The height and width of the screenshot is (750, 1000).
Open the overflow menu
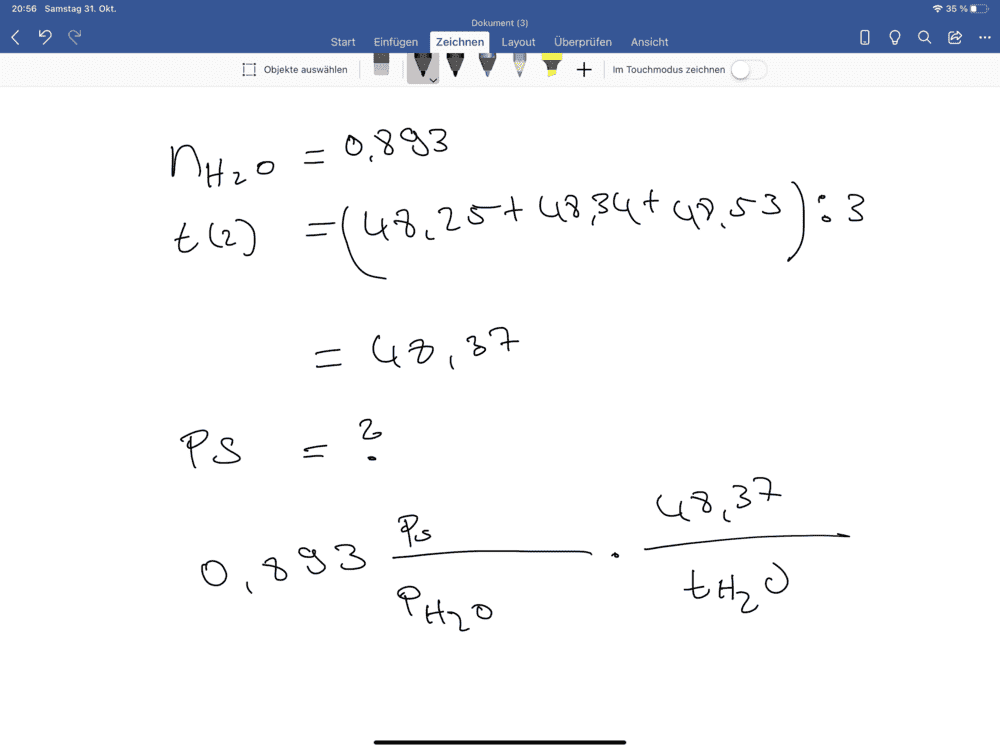985,38
